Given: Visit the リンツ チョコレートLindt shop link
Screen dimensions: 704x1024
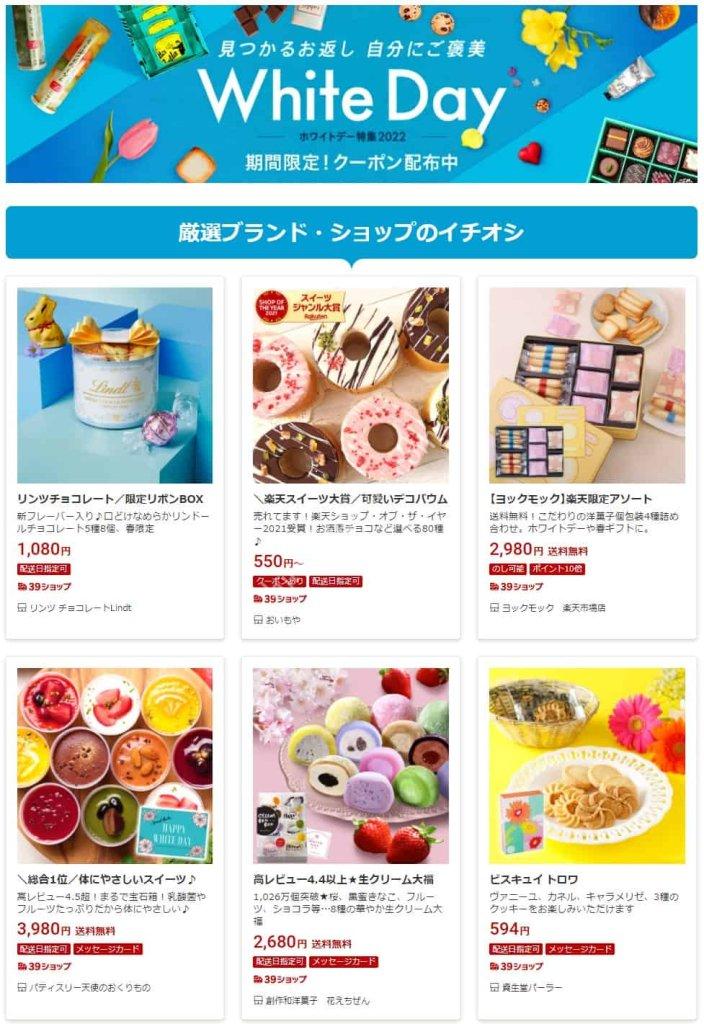Looking at the screenshot, I should [80, 607].
